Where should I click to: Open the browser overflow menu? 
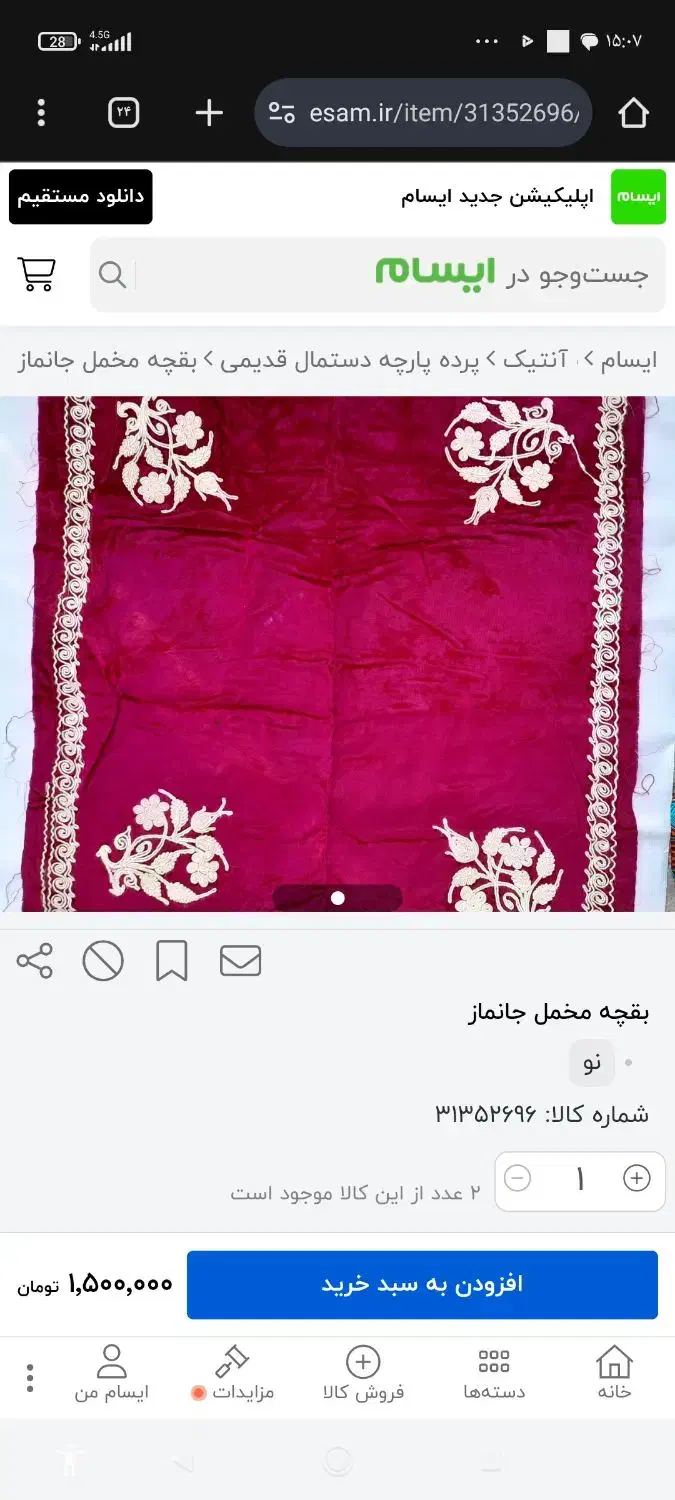41,113
